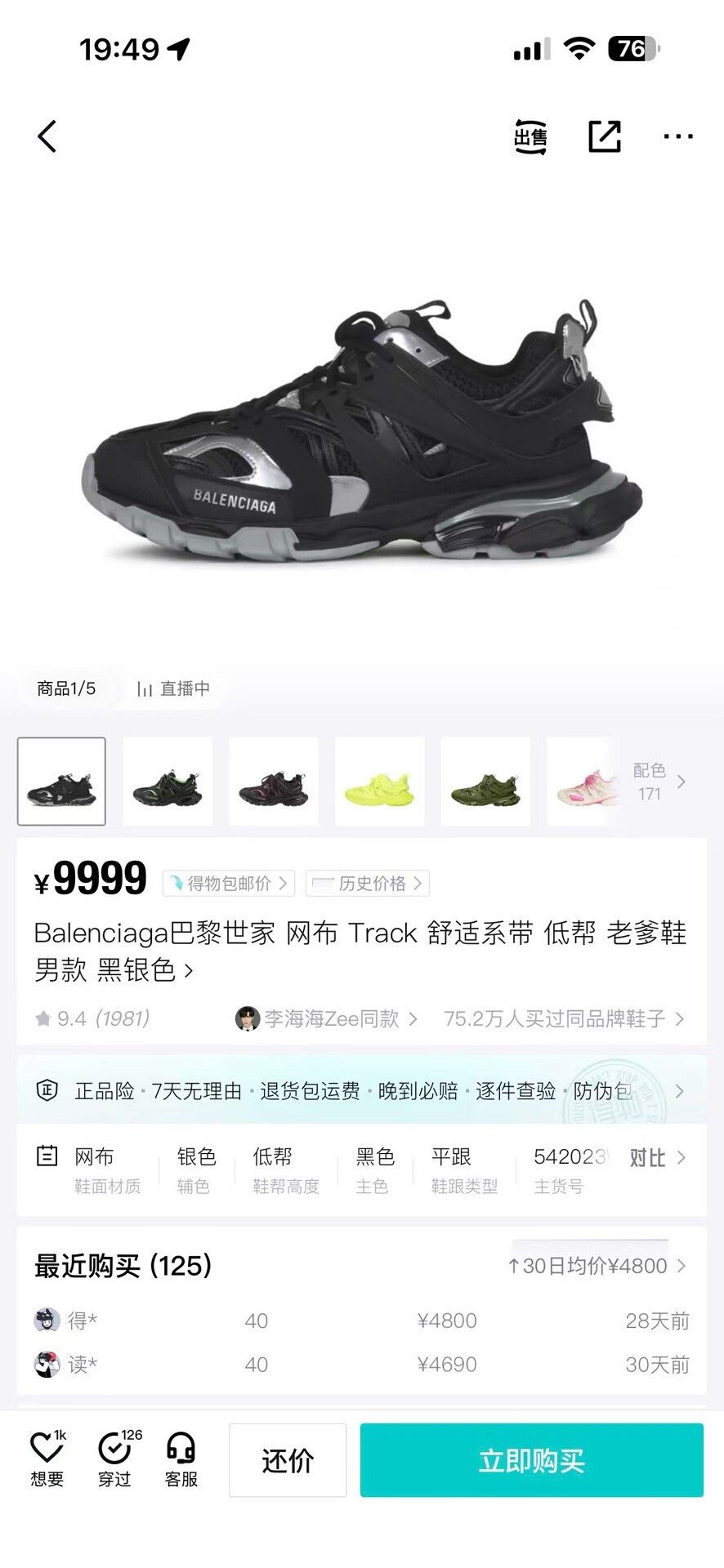Select the olive green colorway thumbnail

pyautogui.click(x=485, y=782)
